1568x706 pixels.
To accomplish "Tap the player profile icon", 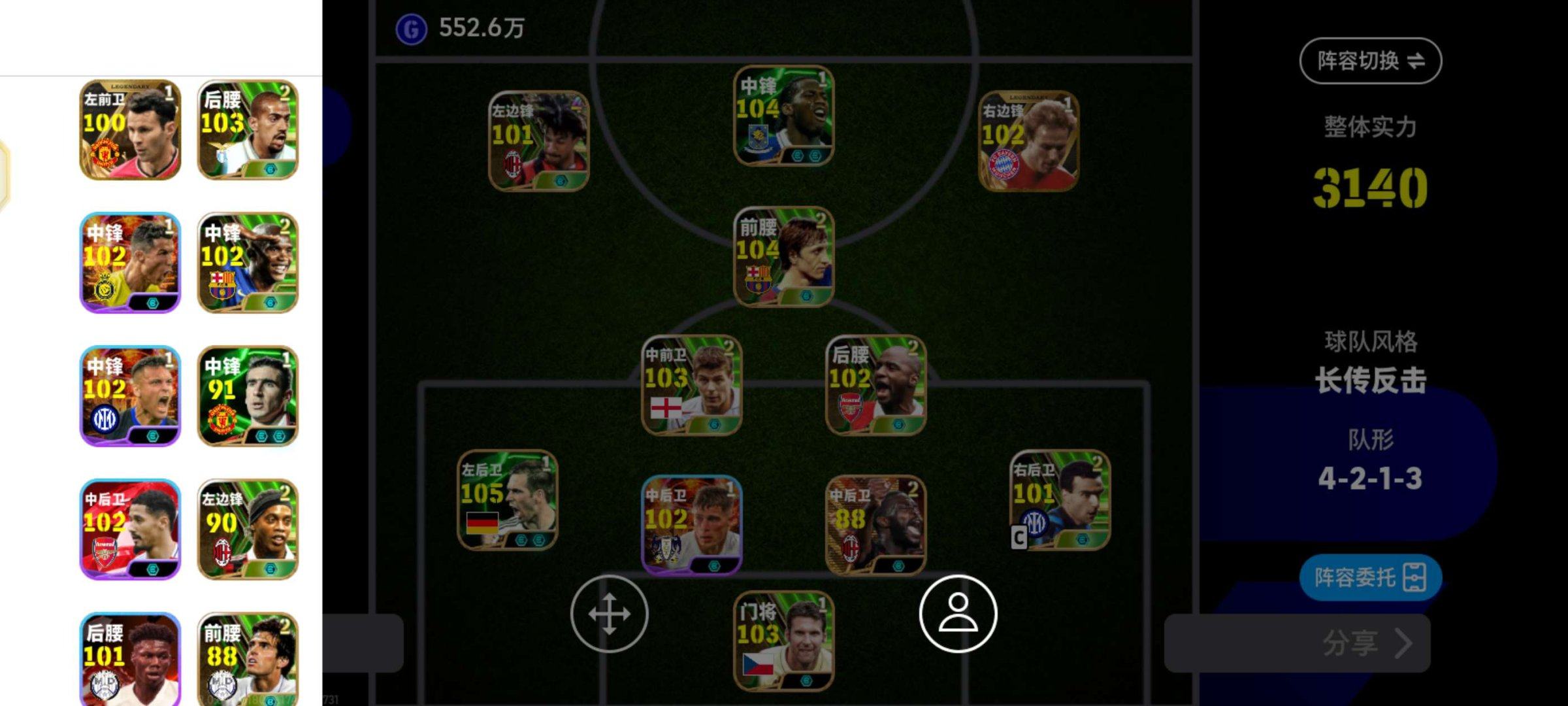I will (958, 613).
